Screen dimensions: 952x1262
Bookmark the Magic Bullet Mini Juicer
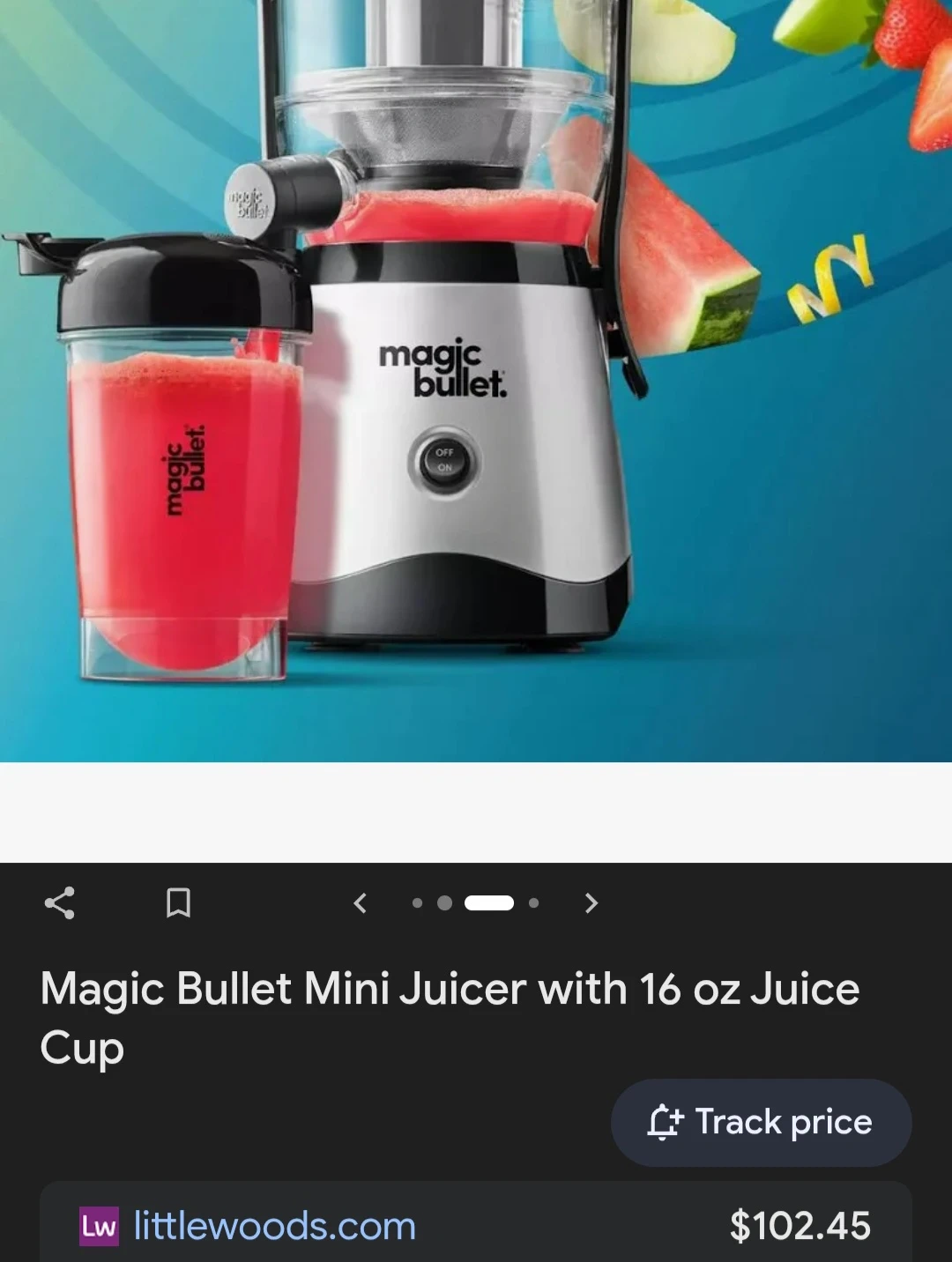[178, 903]
